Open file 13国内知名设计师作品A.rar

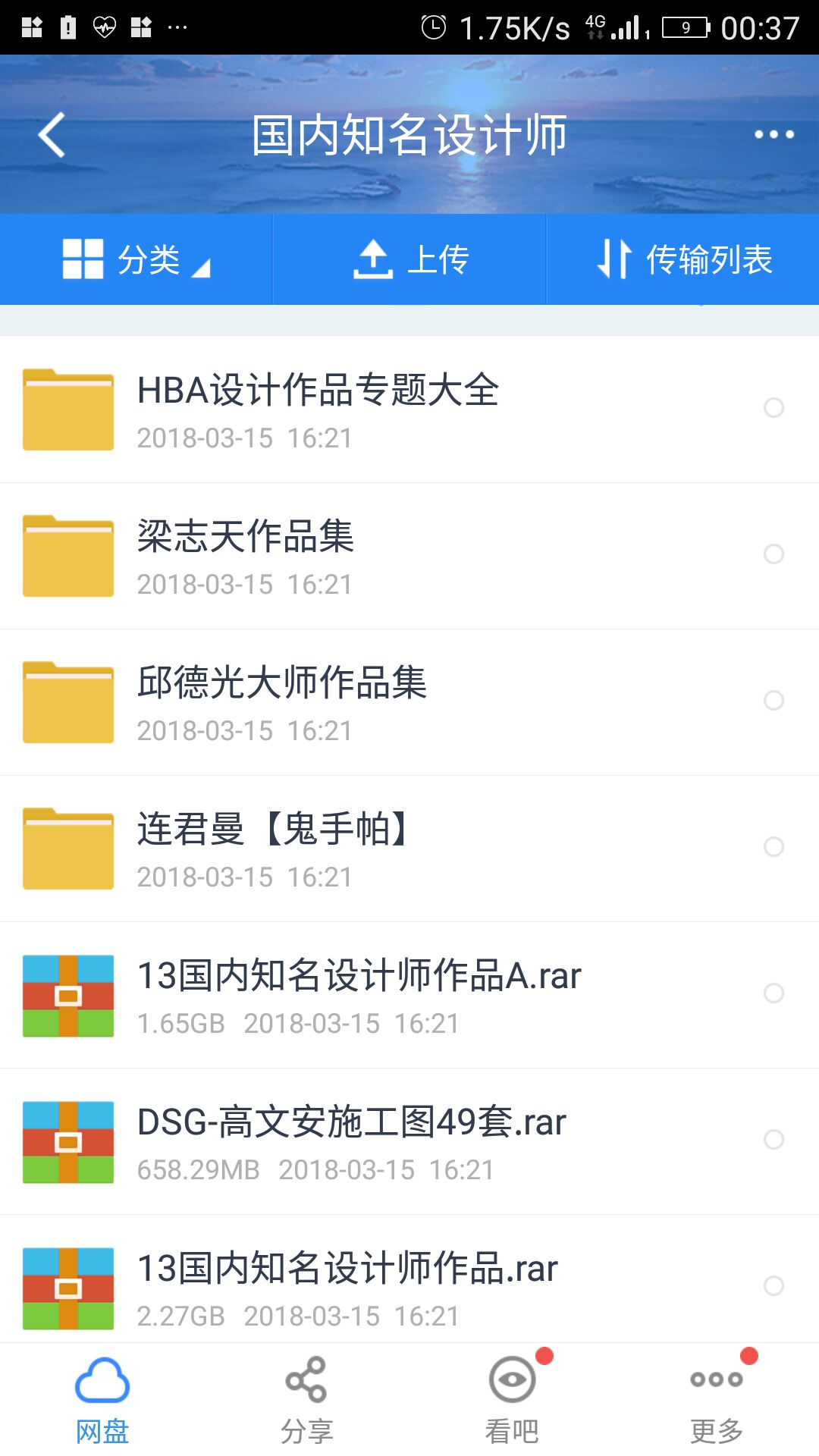coord(409,995)
